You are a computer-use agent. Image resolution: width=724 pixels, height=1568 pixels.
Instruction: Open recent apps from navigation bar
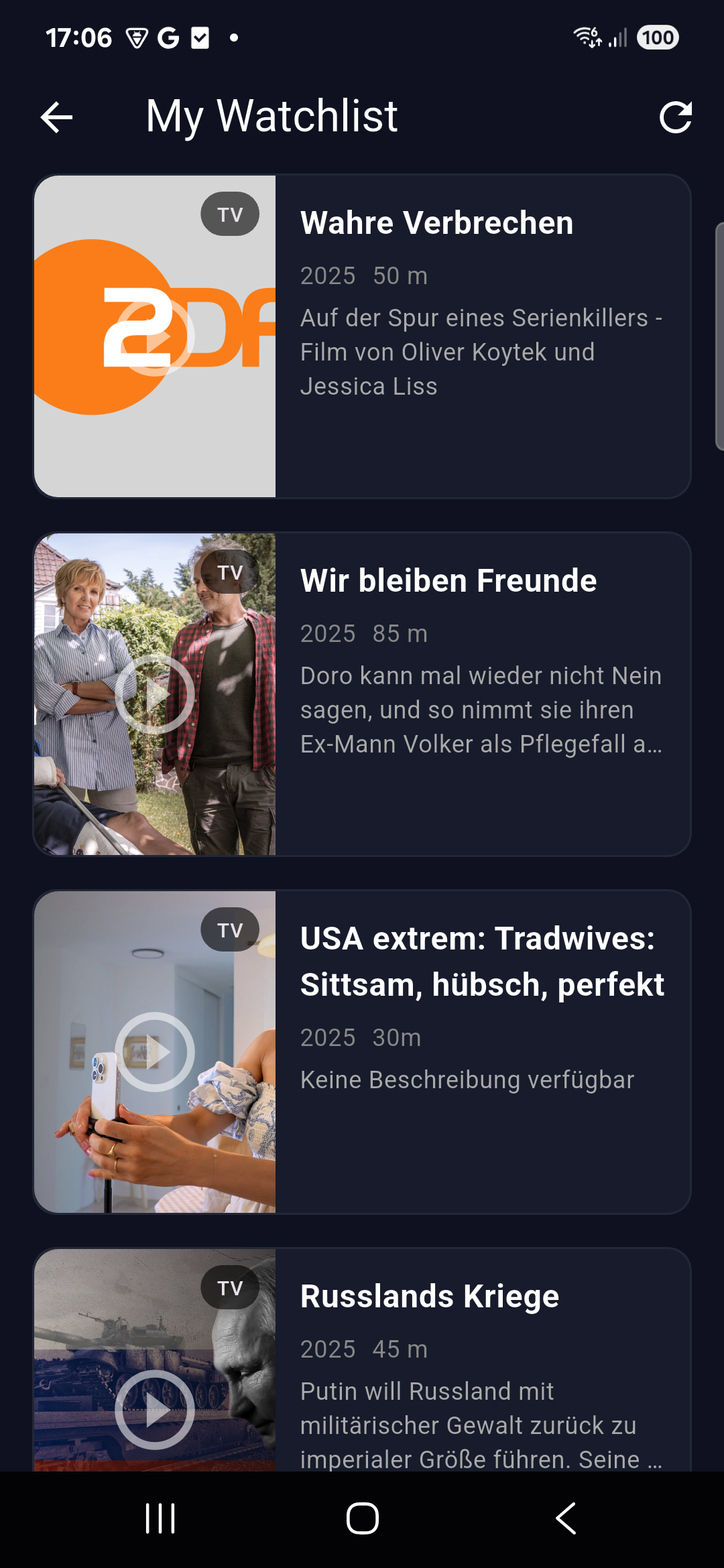[x=160, y=1518]
